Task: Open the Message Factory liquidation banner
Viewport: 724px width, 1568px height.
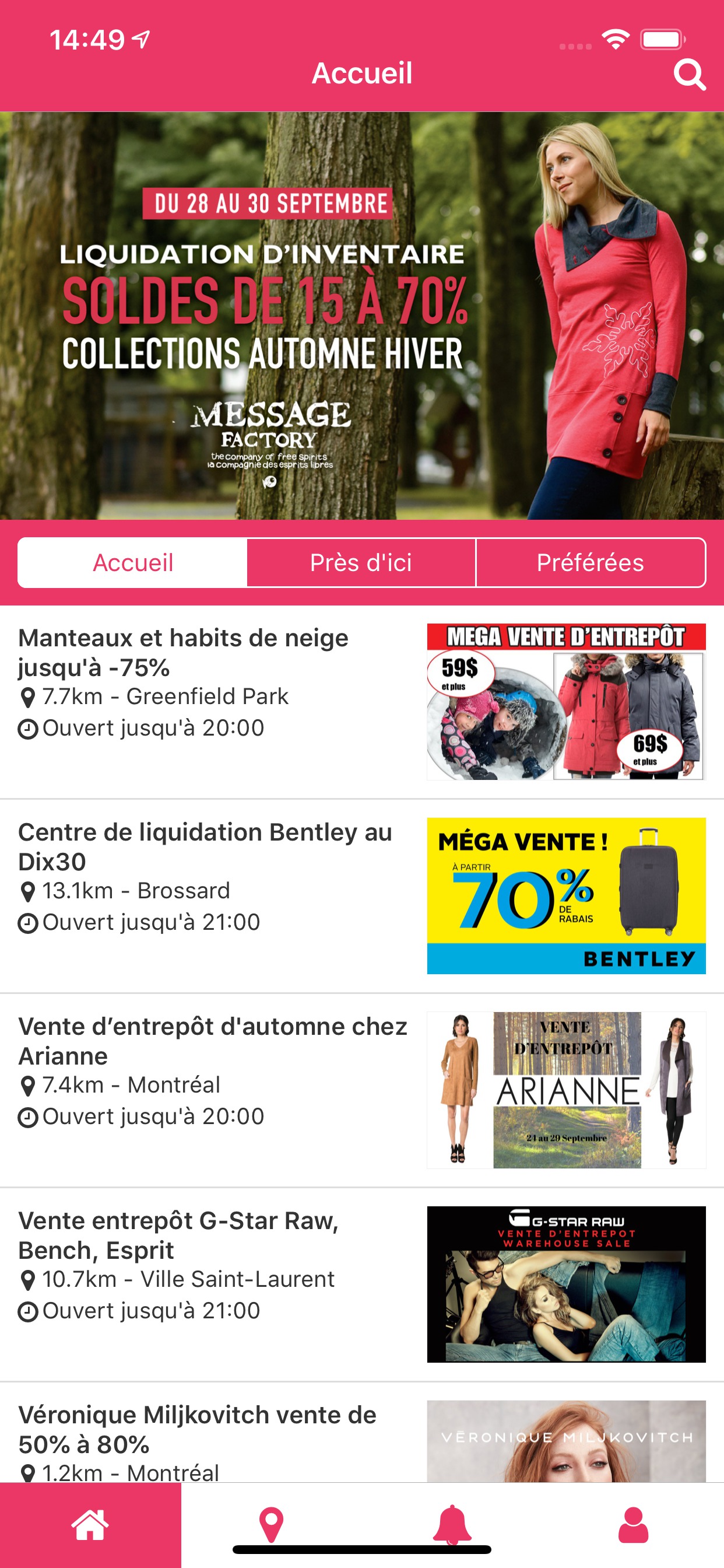Action: pos(362,316)
